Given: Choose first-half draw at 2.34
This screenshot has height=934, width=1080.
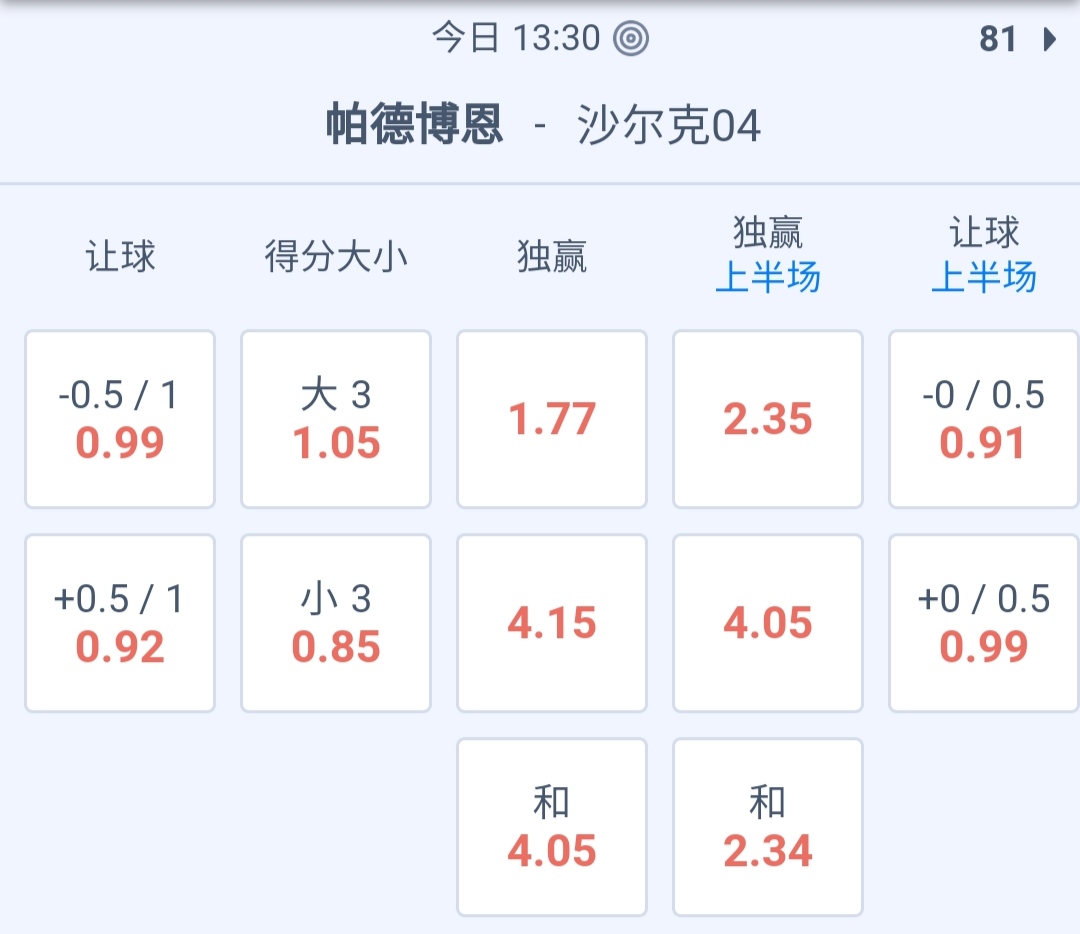Looking at the screenshot, I should (768, 827).
